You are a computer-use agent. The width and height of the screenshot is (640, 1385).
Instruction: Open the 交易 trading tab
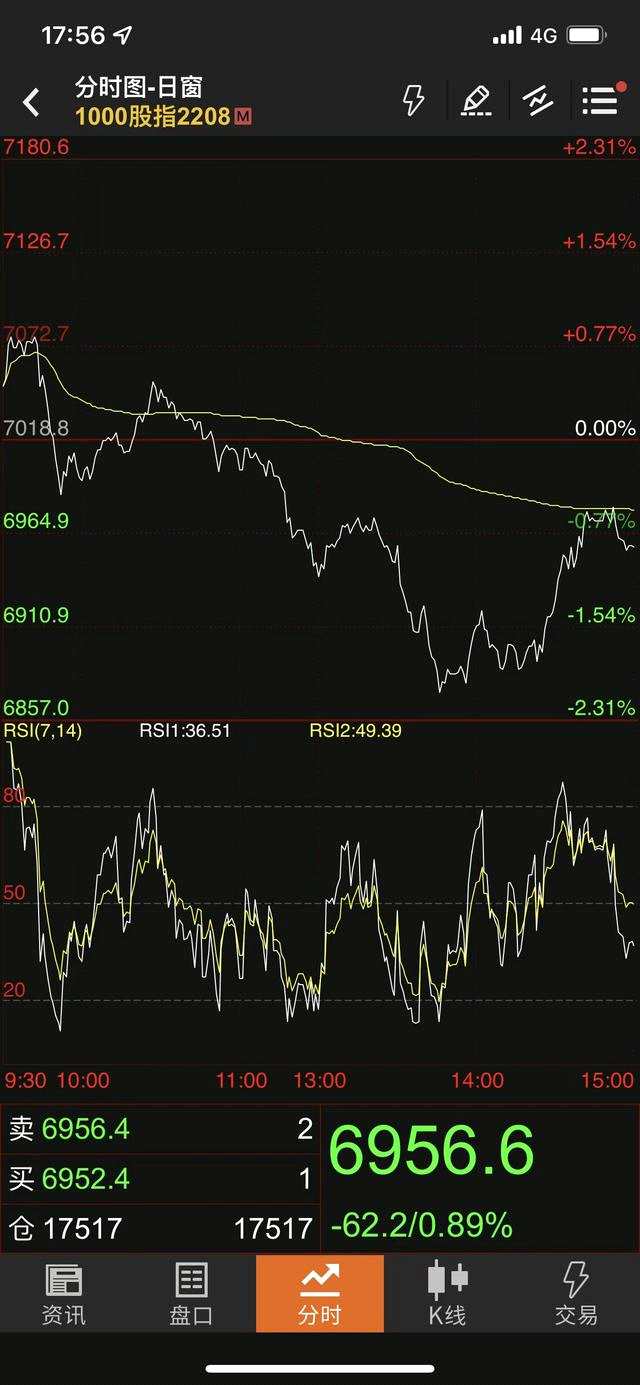coord(576,1293)
